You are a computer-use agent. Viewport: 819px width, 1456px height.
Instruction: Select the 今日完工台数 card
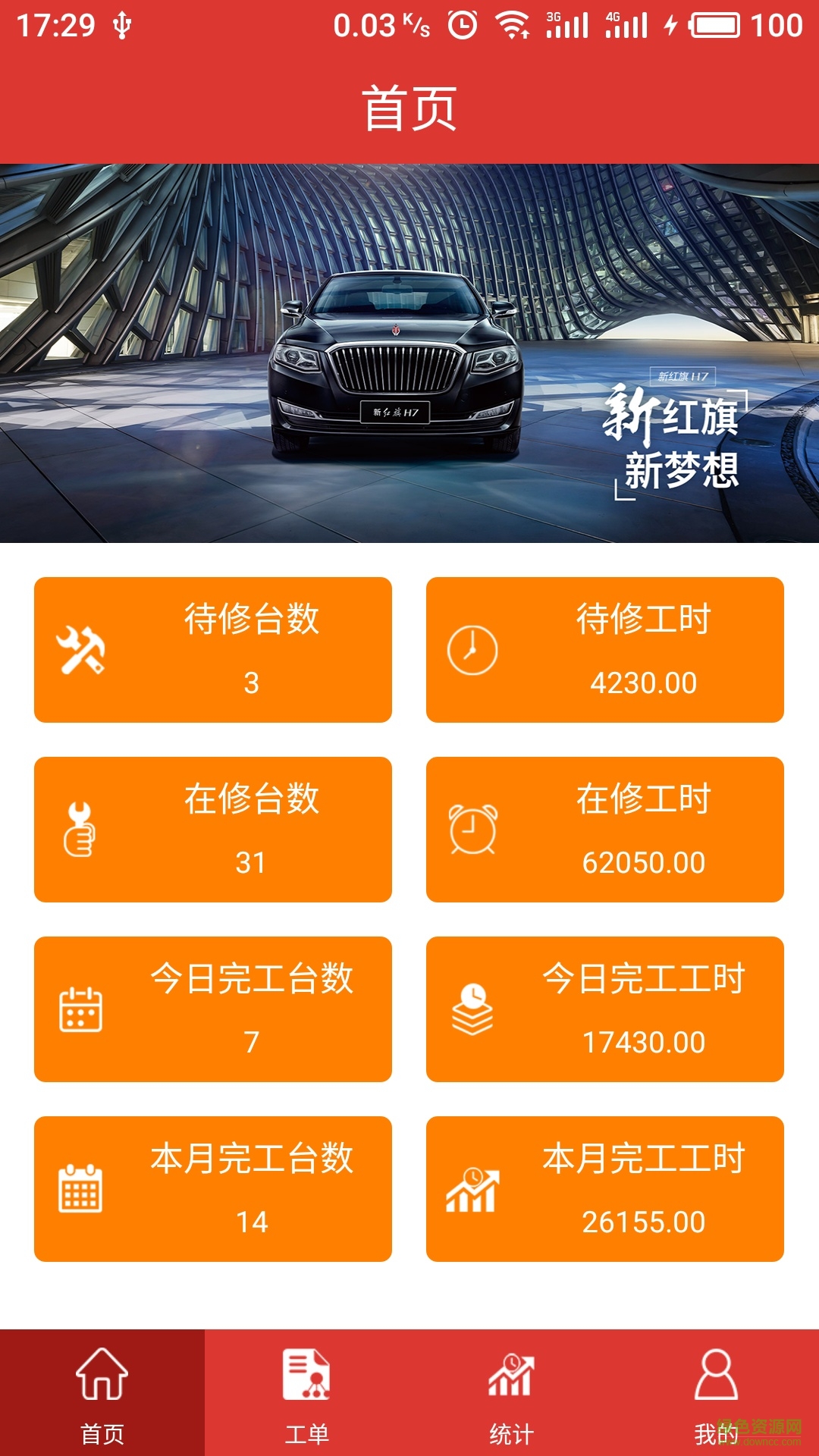click(213, 1009)
